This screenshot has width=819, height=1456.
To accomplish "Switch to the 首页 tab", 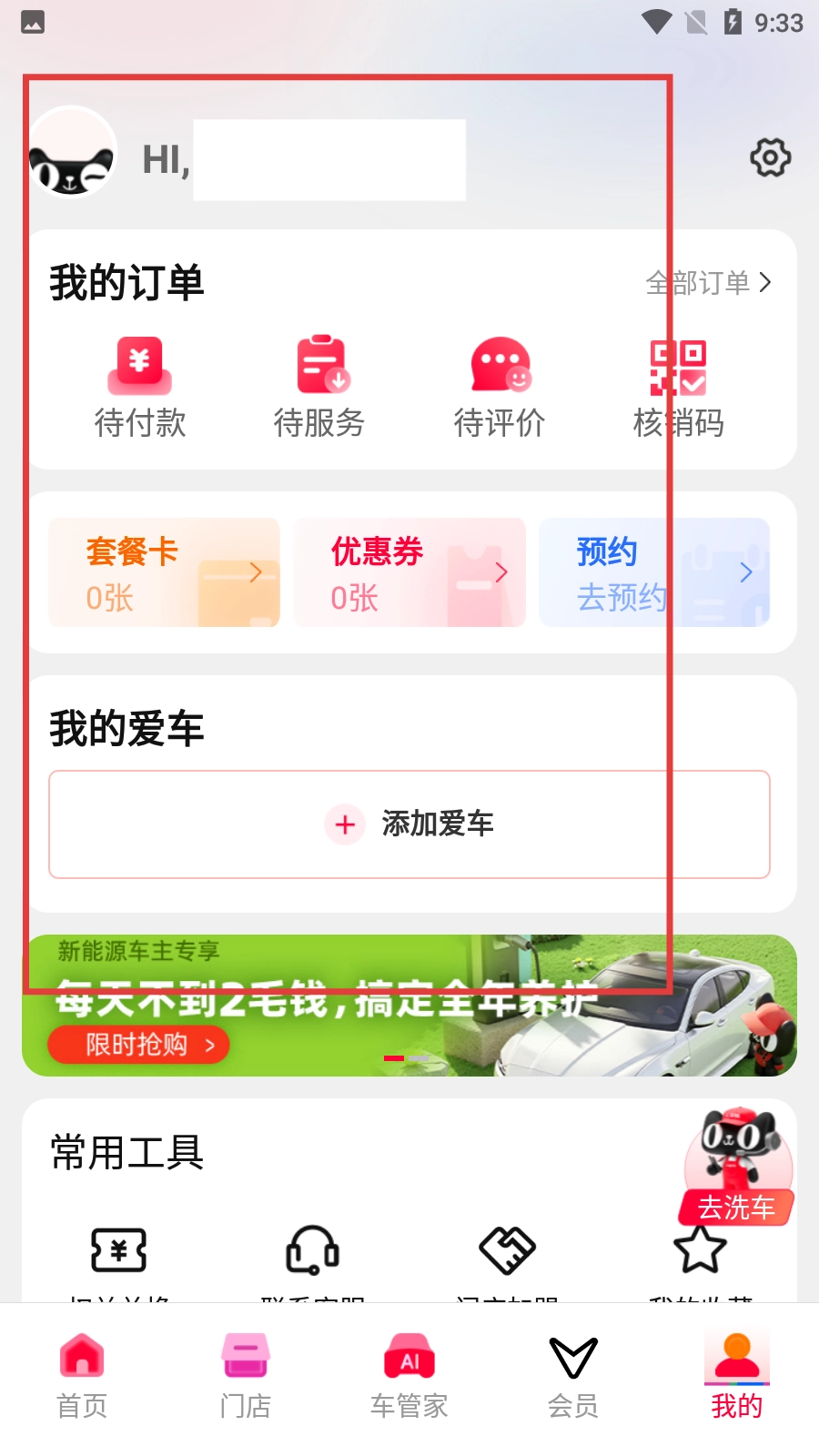I will (82, 1377).
